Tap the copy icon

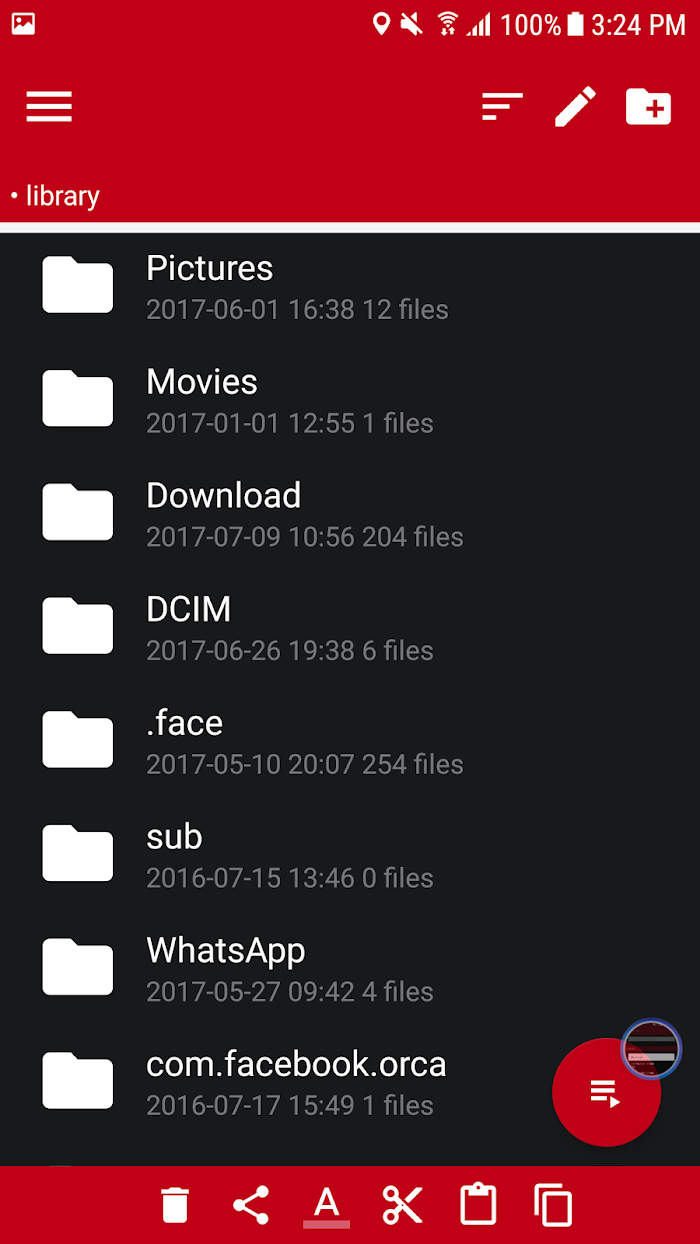[553, 1205]
